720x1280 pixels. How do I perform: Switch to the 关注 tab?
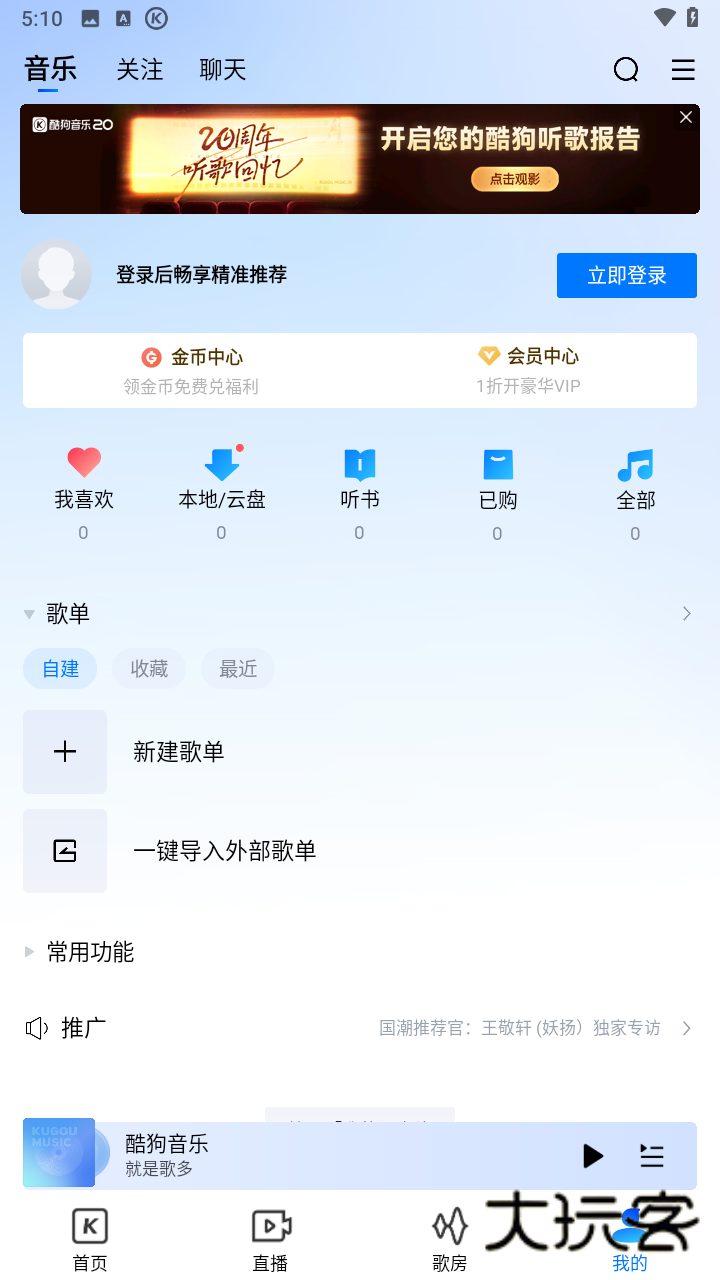140,70
